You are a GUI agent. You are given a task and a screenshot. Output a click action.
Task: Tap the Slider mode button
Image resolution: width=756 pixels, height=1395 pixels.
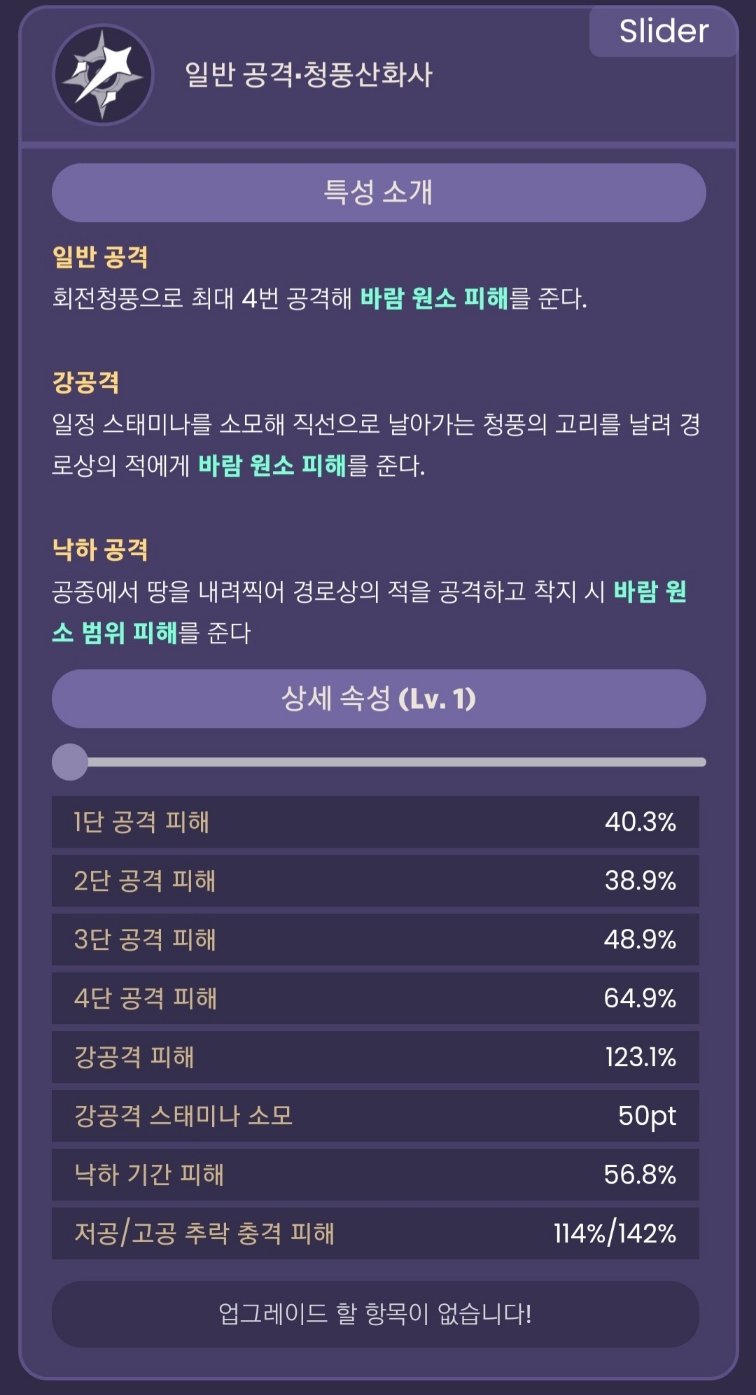[x=663, y=31]
